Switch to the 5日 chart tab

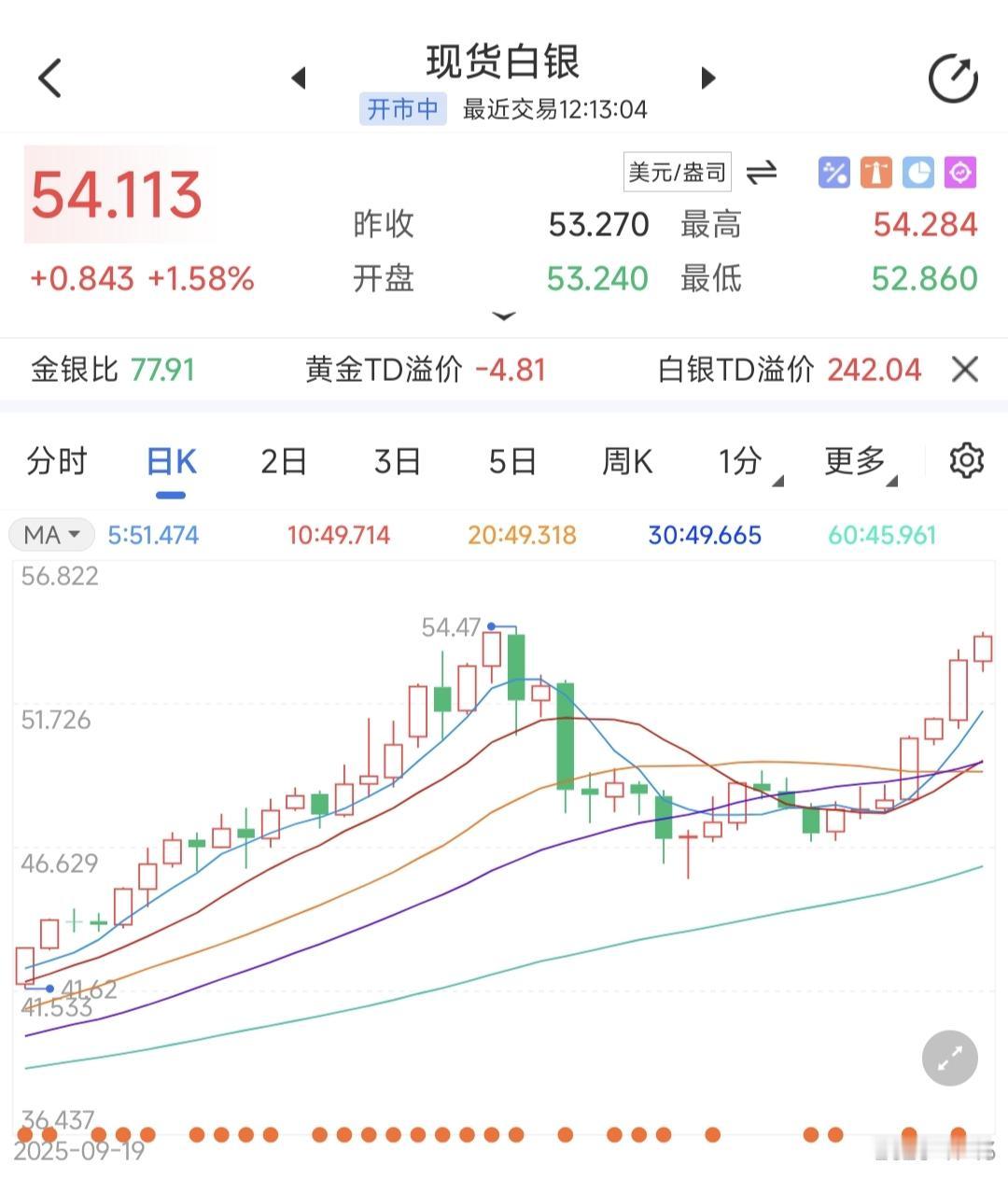[512, 461]
